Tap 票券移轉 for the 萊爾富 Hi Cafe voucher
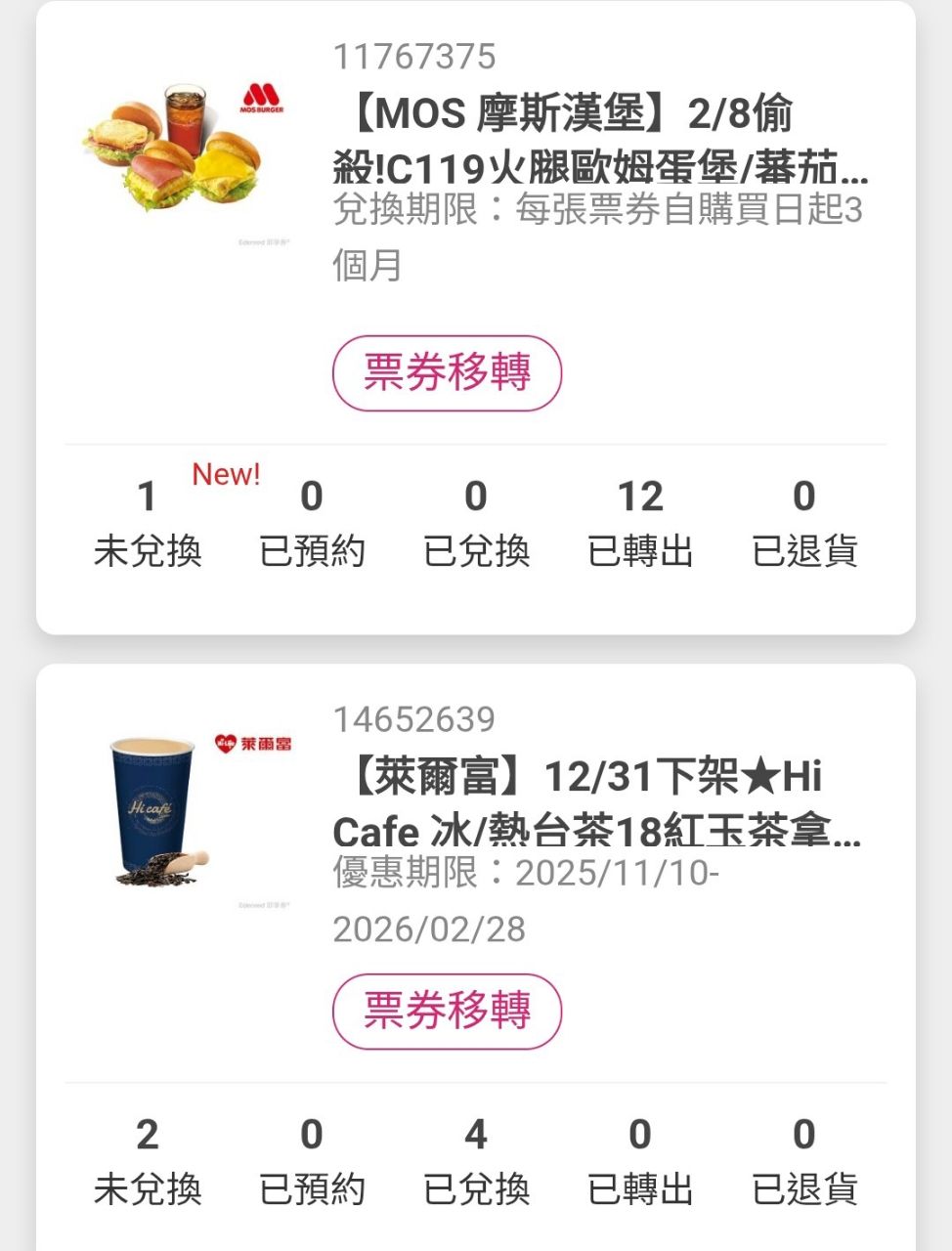 coord(447,1011)
